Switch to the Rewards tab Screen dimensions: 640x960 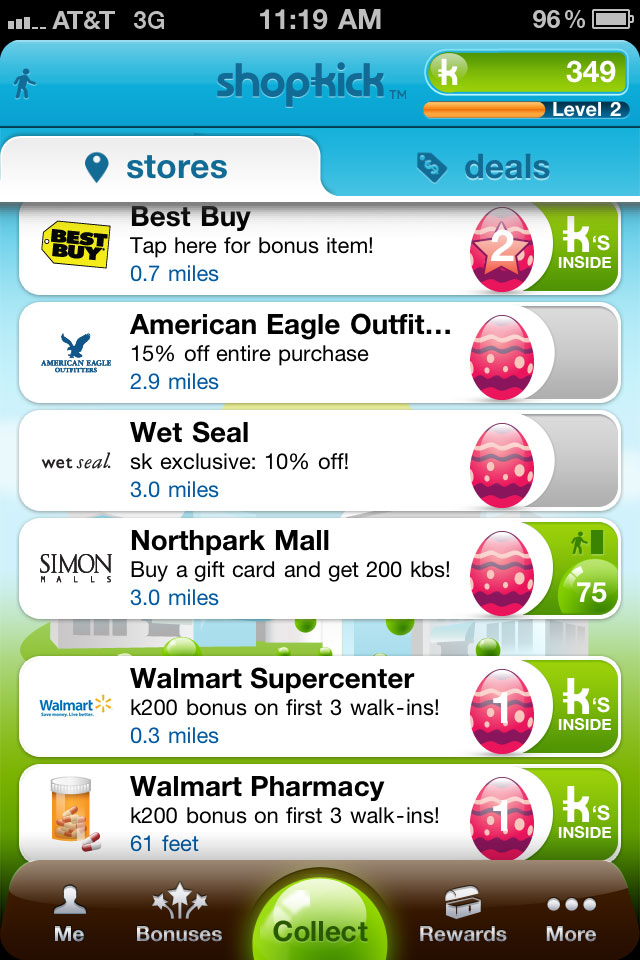462,916
